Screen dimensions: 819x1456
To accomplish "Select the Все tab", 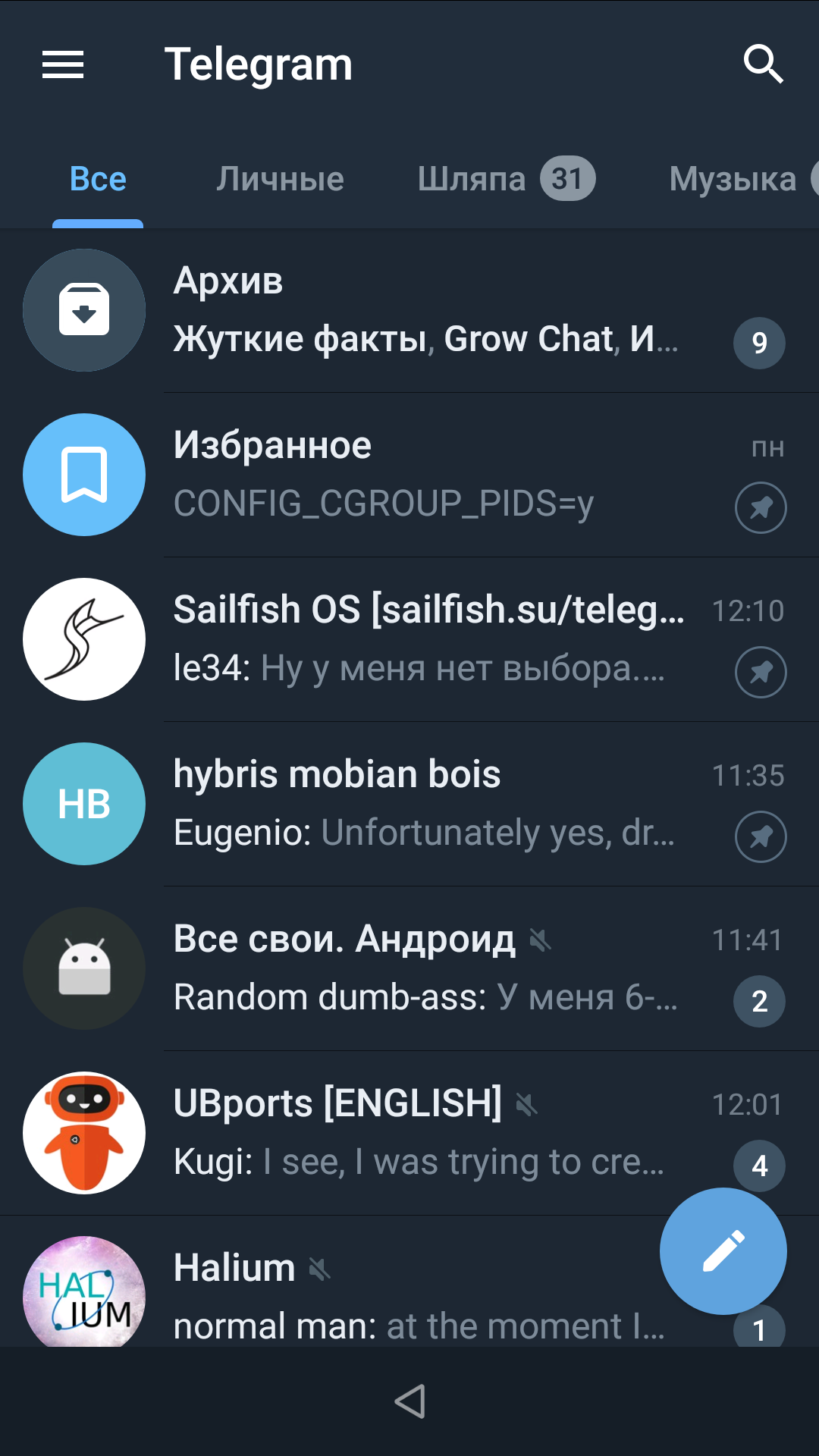I will point(98,179).
